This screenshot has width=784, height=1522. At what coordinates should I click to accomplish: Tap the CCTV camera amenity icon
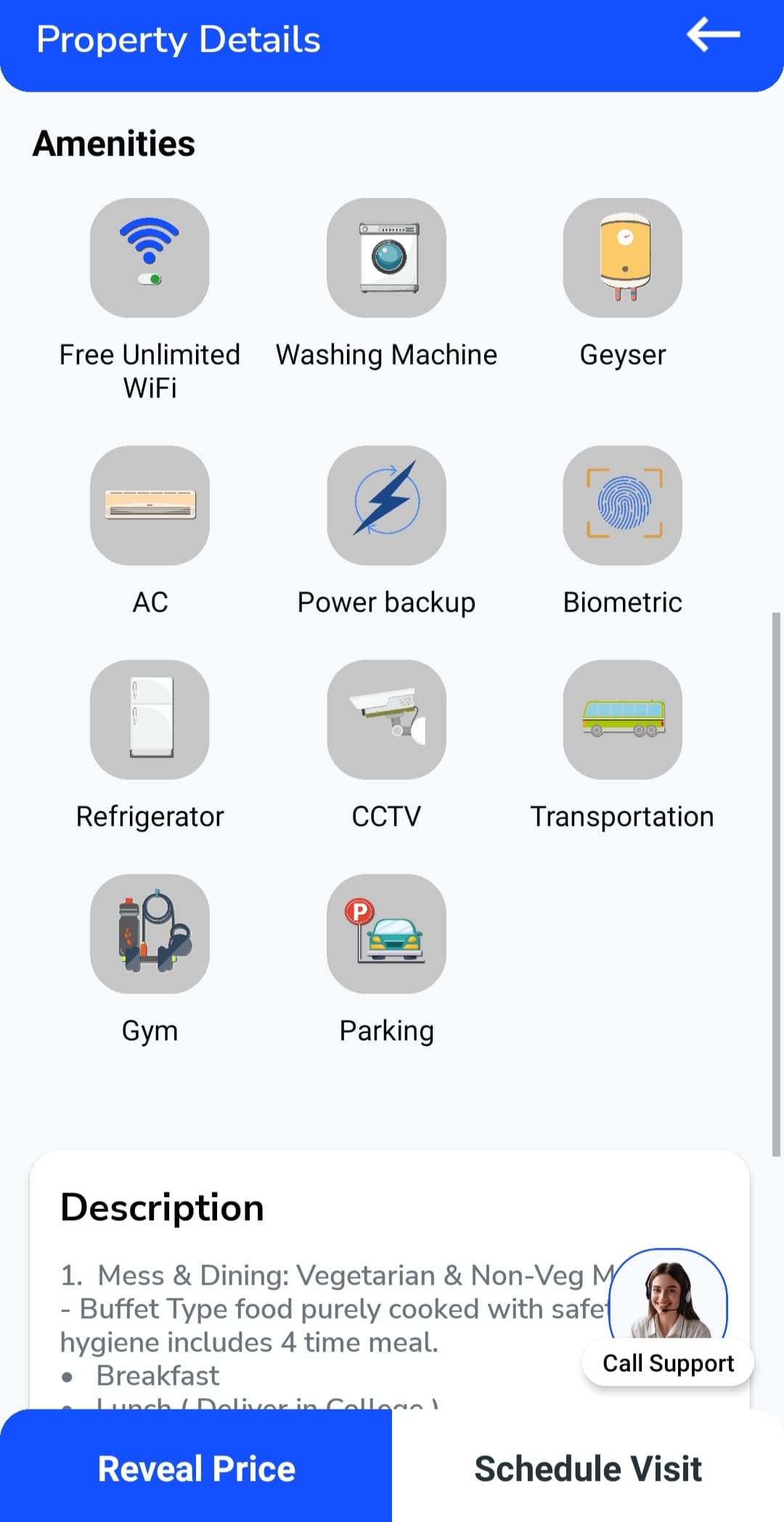(x=385, y=720)
